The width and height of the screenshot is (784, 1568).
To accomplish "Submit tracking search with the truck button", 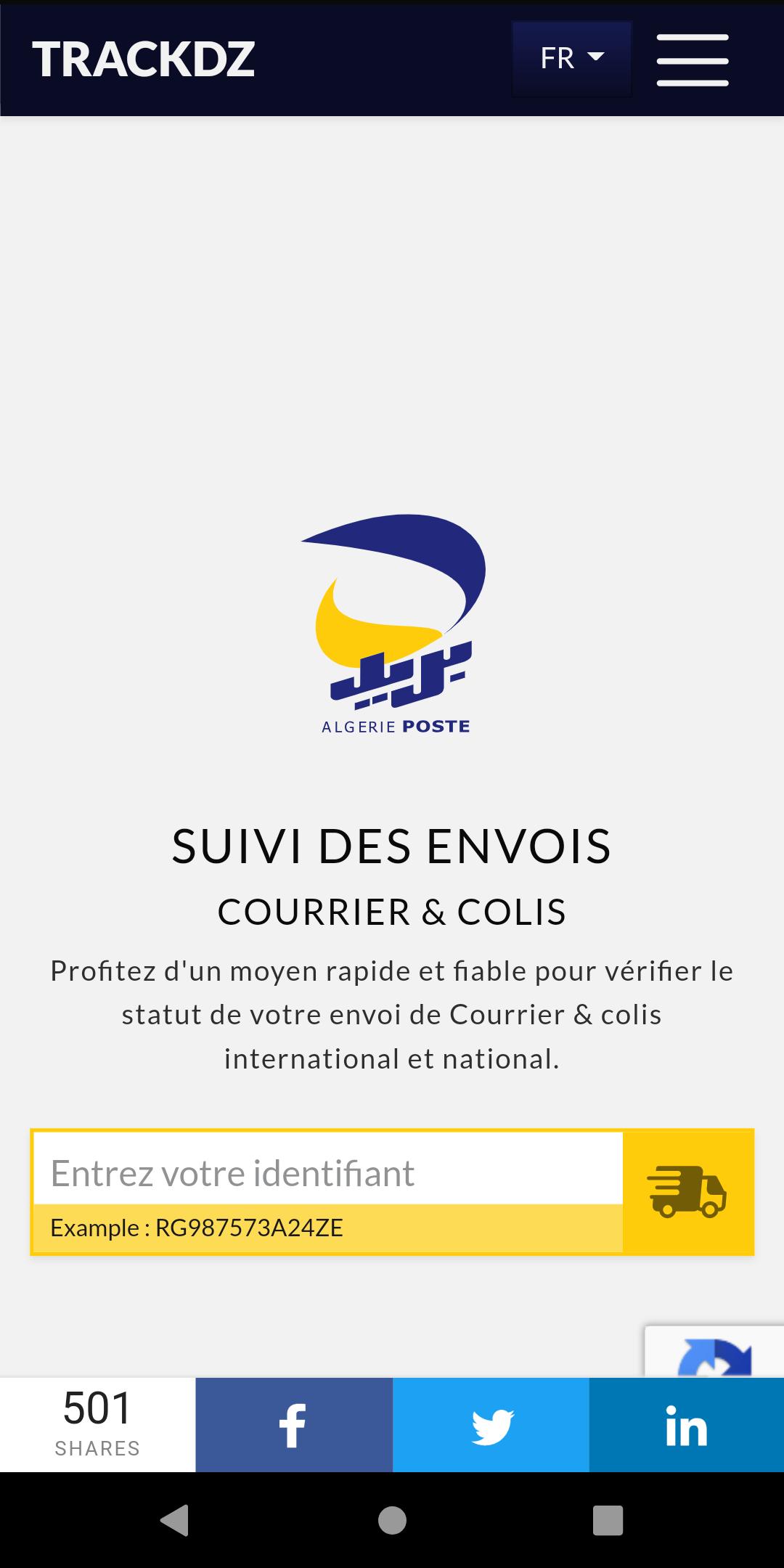I will 687,1192.
